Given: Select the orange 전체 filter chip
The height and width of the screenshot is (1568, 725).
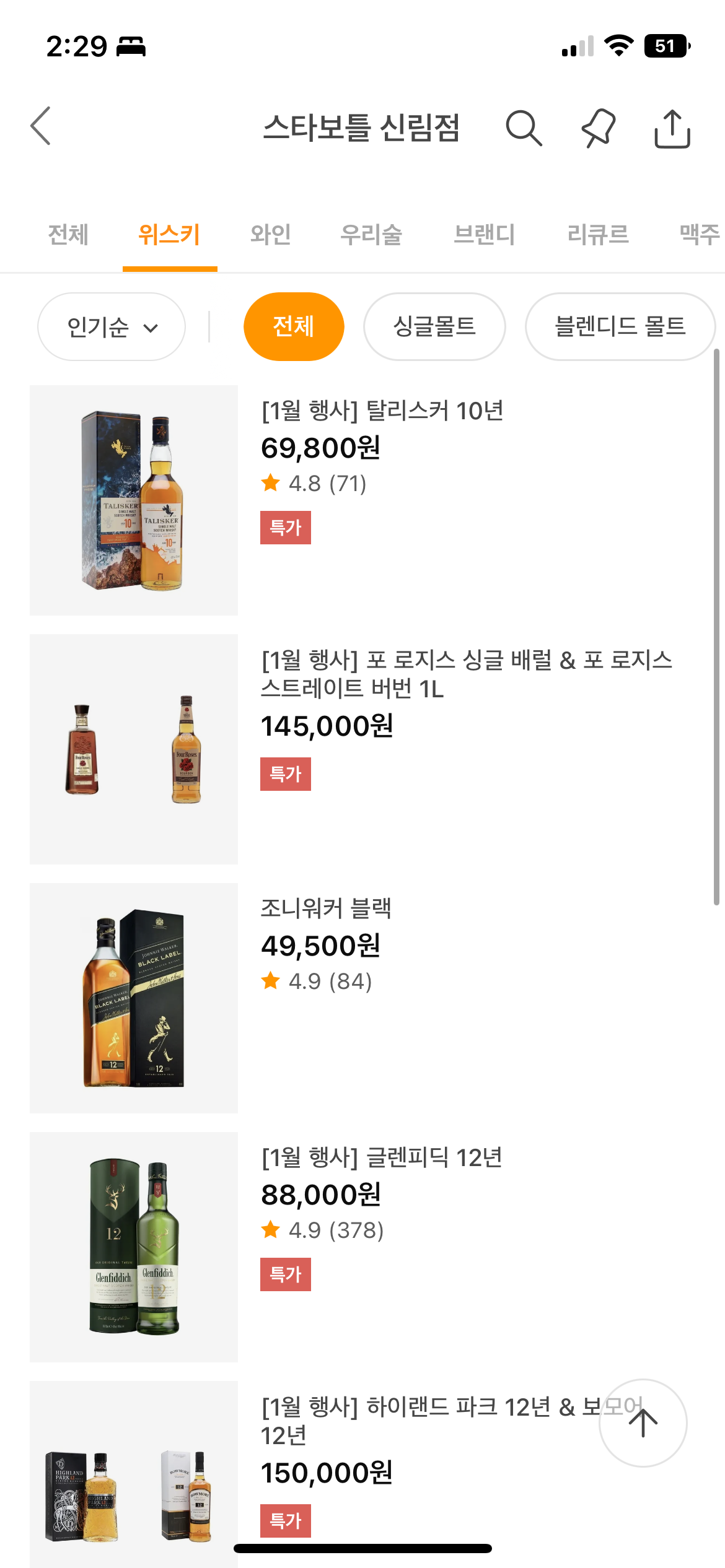Looking at the screenshot, I should click(294, 326).
